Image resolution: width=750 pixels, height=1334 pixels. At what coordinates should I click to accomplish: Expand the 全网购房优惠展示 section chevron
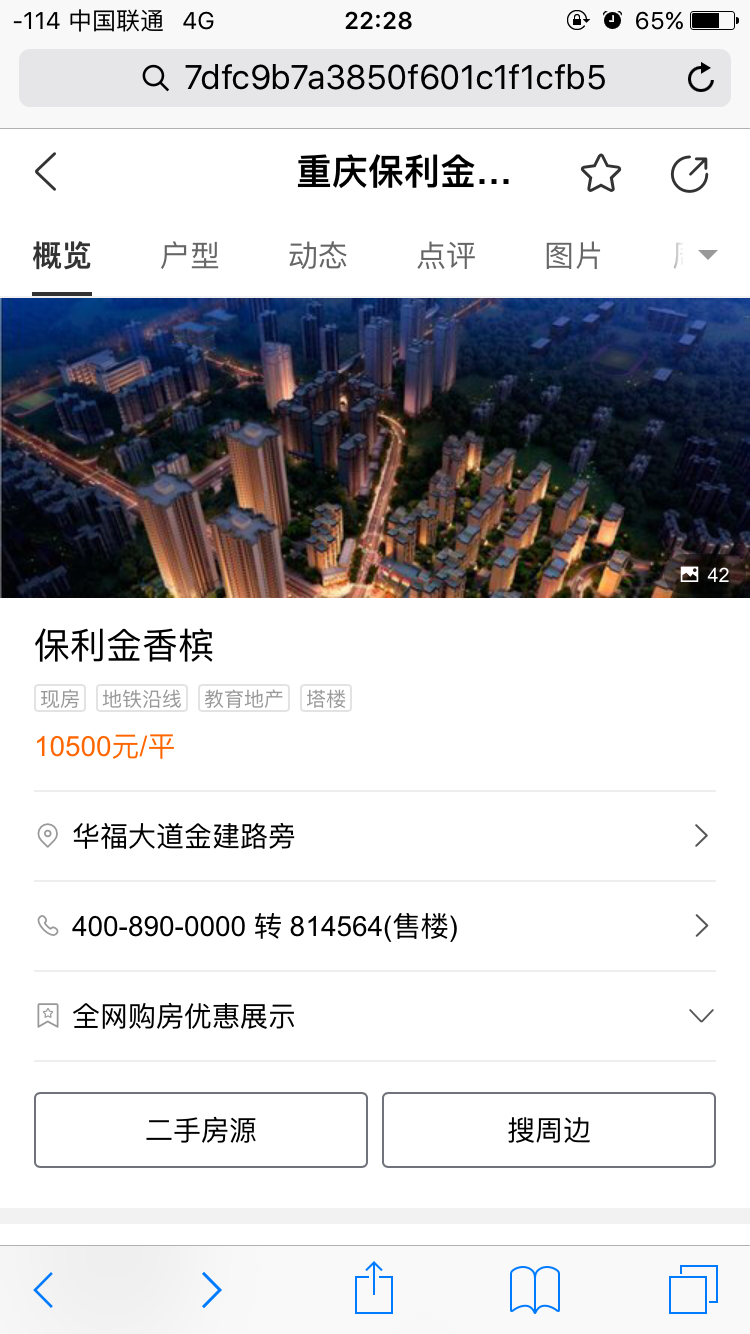click(x=700, y=1015)
